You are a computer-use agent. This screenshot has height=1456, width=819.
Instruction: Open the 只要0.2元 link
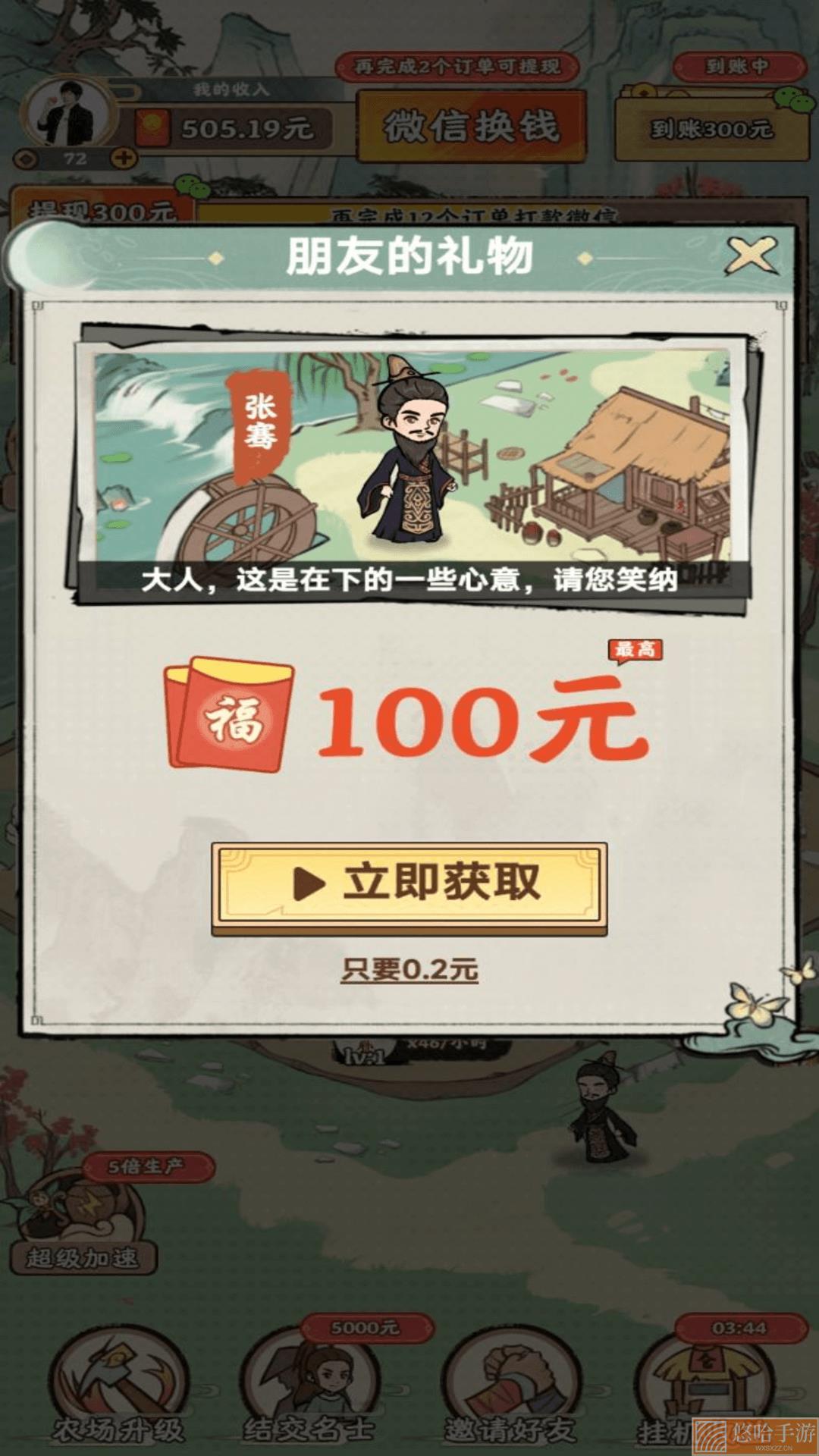[409, 970]
